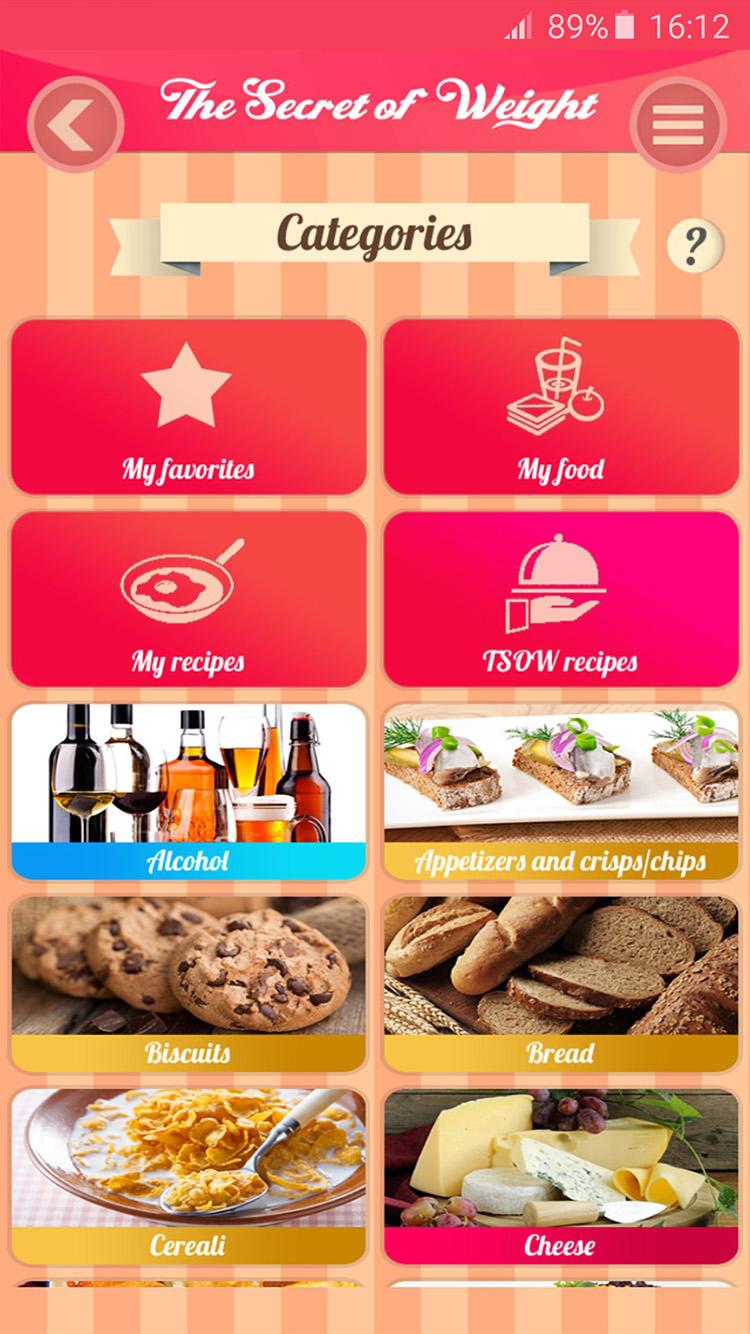
Task: Open My favorites category
Action: 189,406
